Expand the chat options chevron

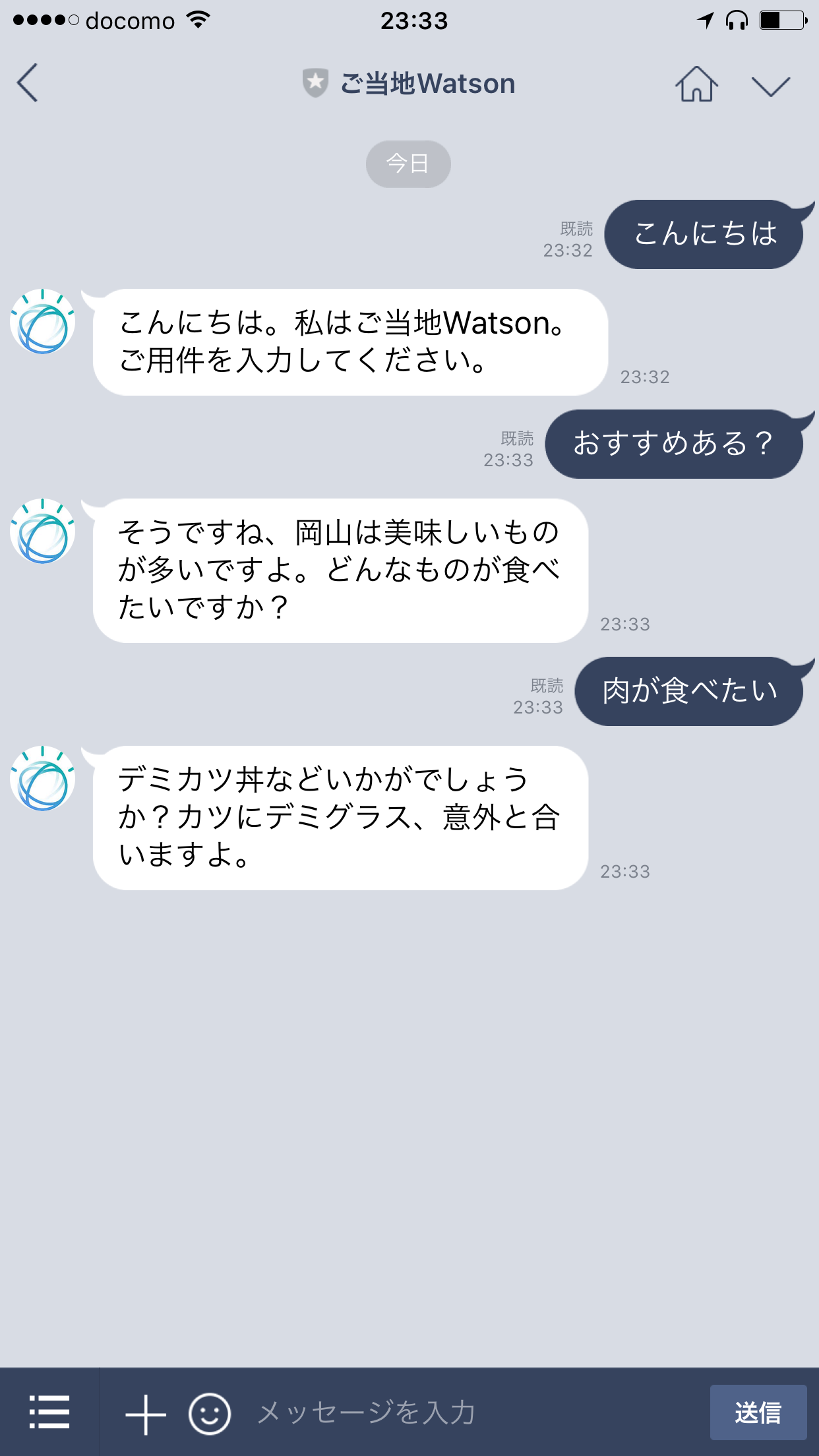pyautogui.click(x=770, y=86)
